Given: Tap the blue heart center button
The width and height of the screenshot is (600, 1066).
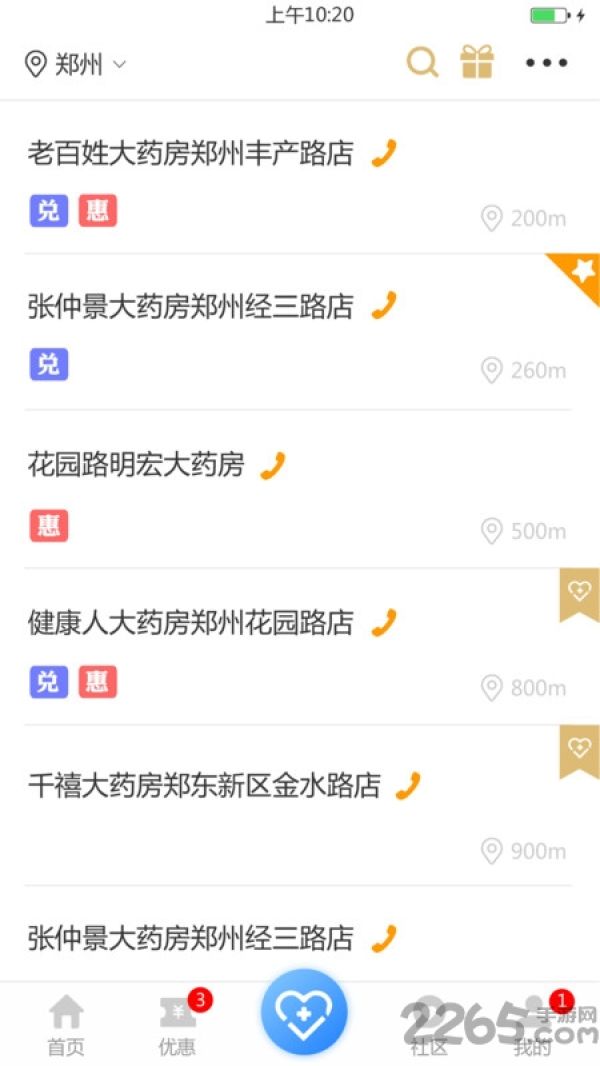Looking at the screenshot, I should point(304,1012).
